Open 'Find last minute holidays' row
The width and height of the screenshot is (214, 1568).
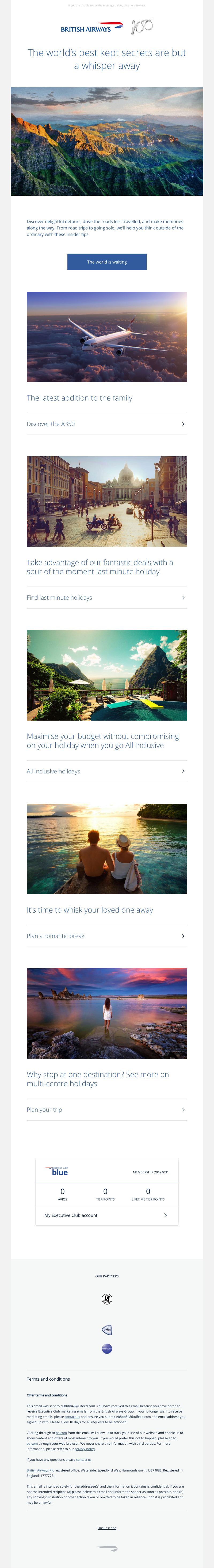pyautogui.click(x=107, y=597)
